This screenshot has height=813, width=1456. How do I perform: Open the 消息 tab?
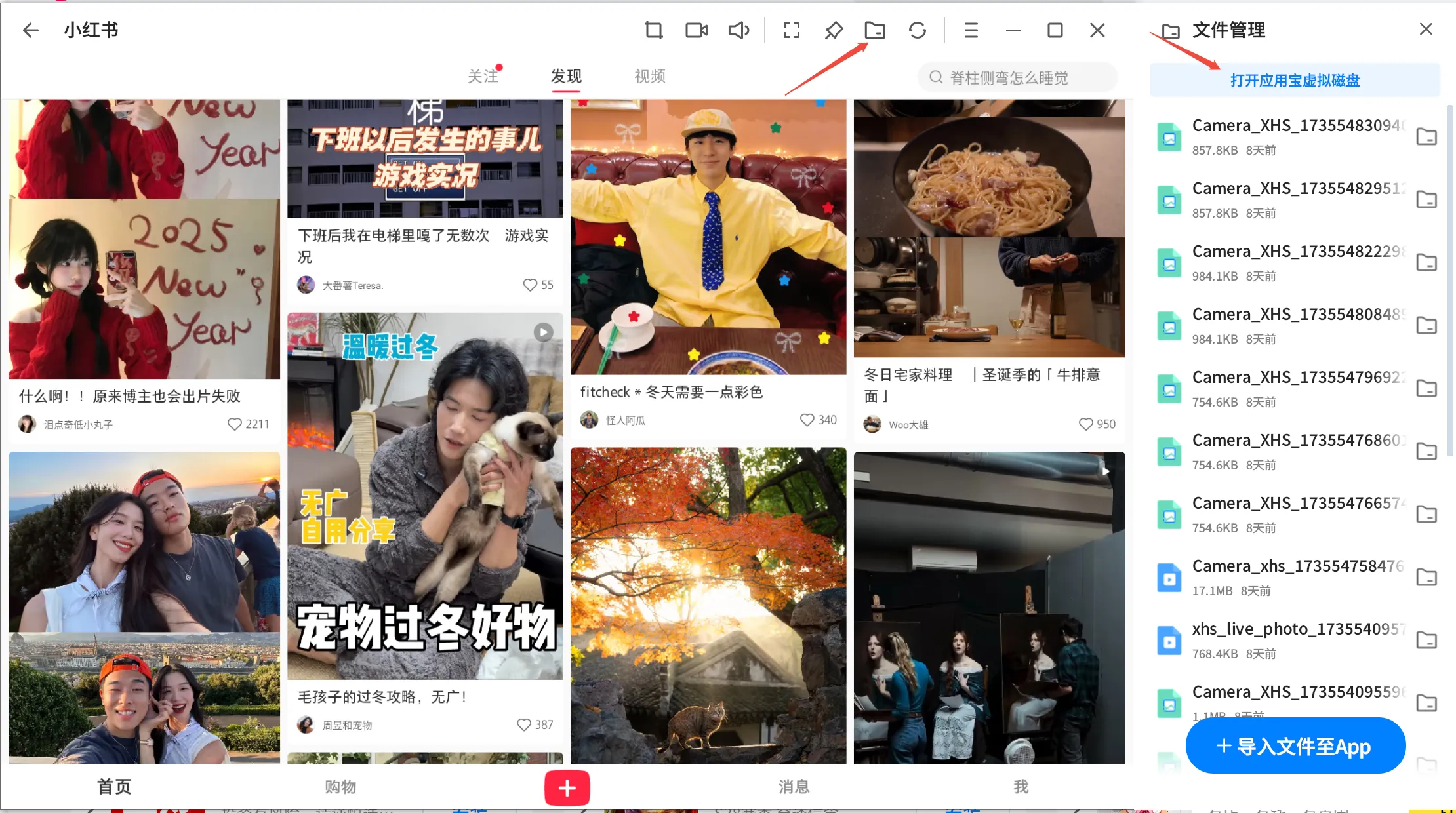pos(794,786)
